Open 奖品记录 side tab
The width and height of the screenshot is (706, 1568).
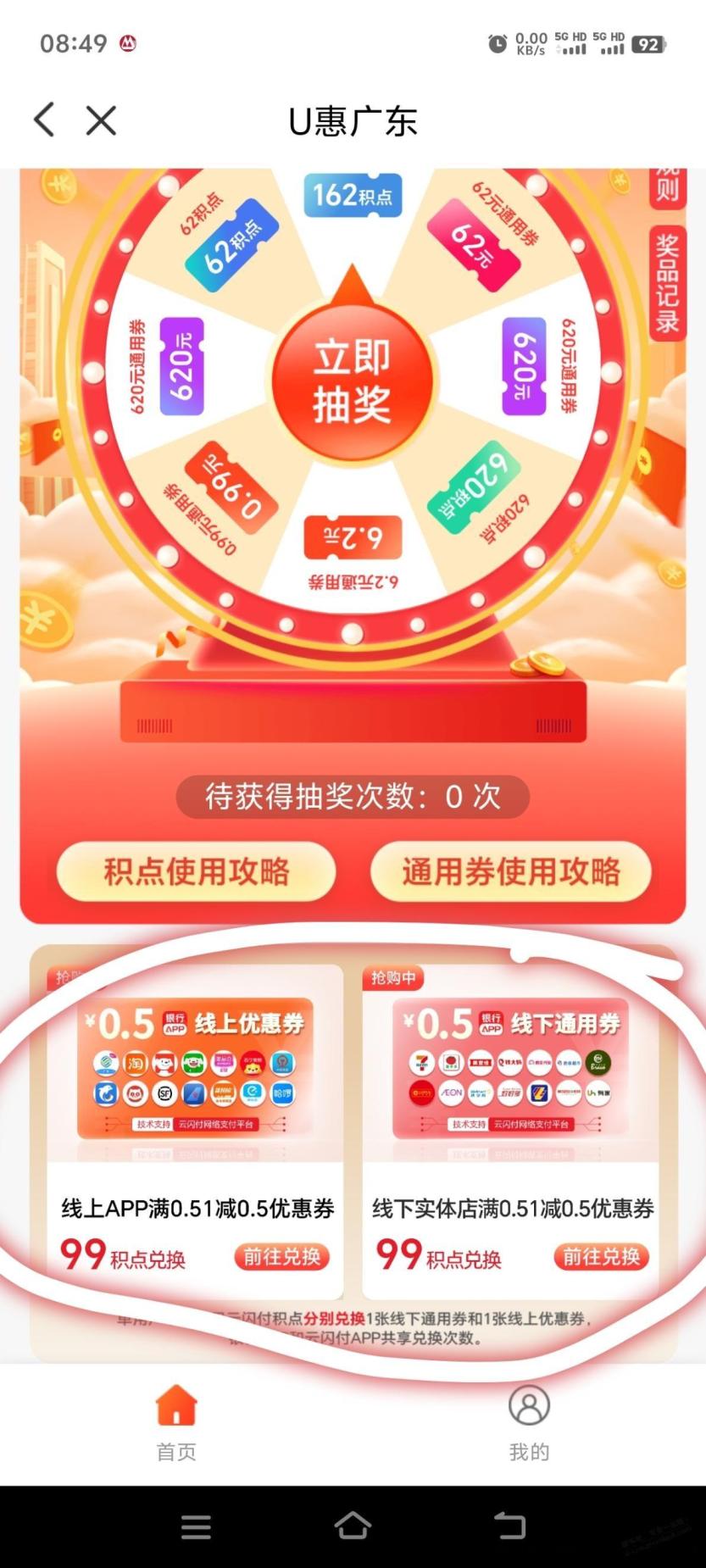pos(667,284)
